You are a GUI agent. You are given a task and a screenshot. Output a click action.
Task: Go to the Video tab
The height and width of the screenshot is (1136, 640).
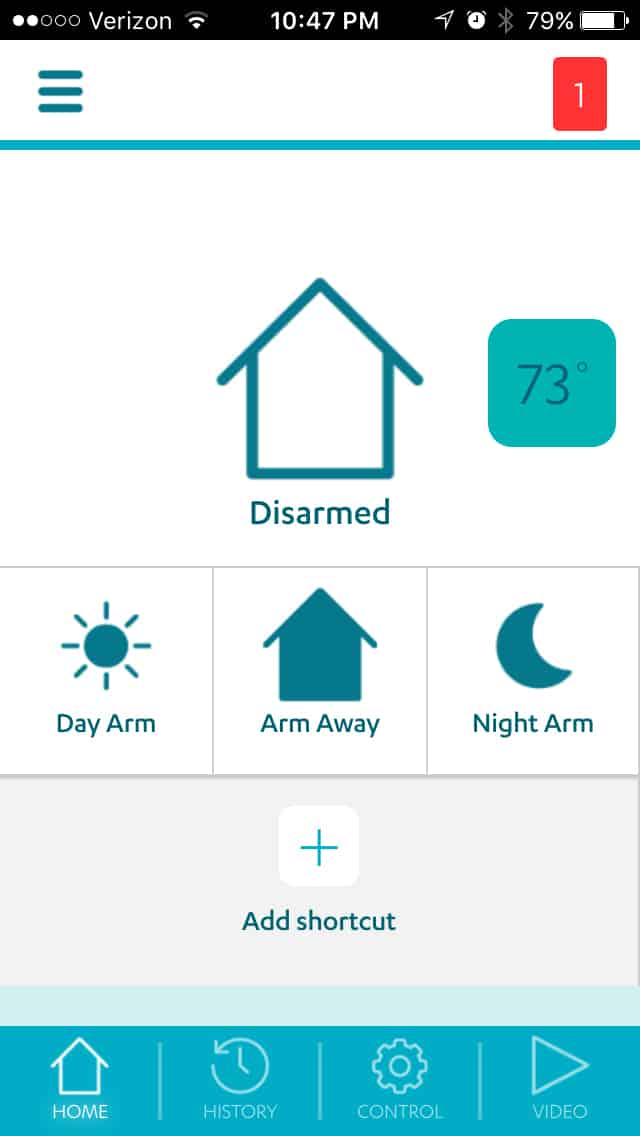[x=560, y=1080]
